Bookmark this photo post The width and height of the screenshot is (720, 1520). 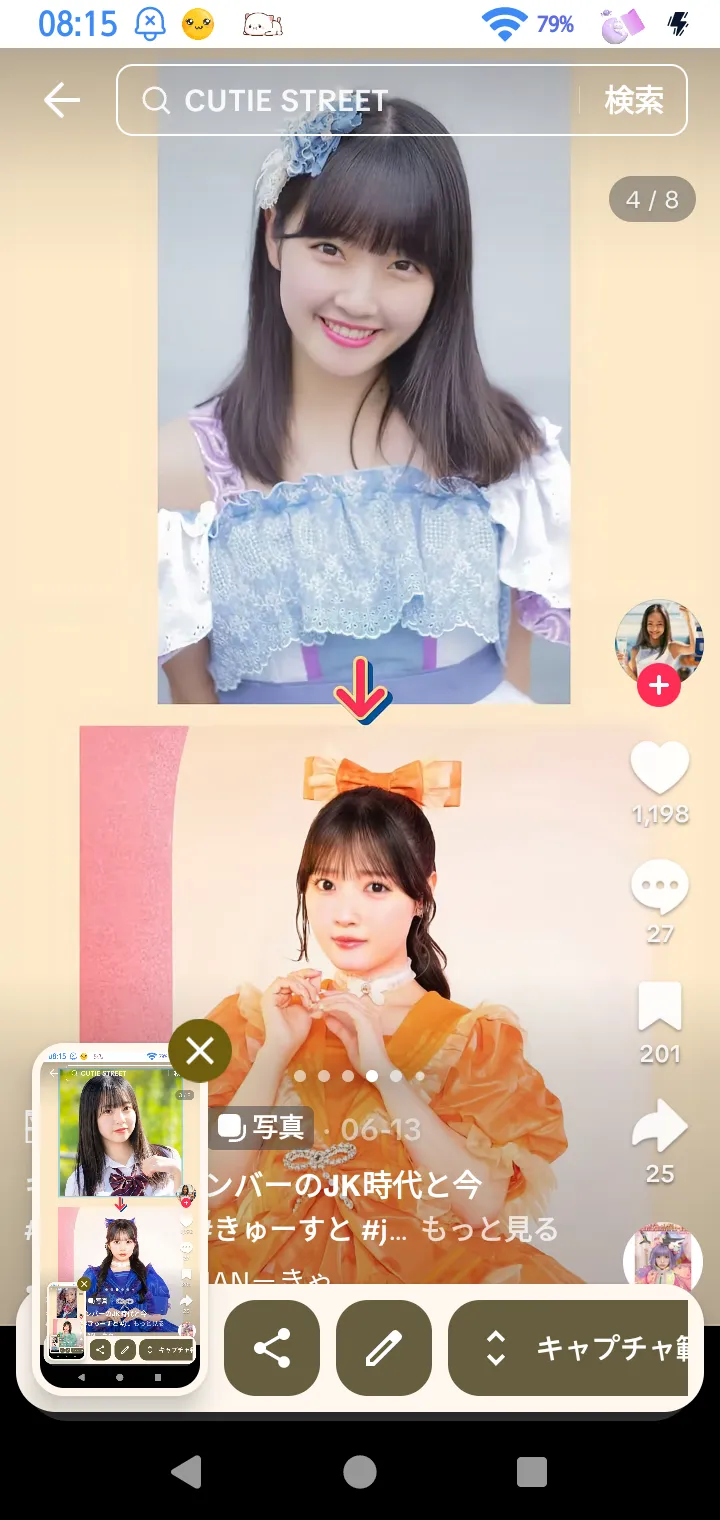pyautogui.click(x=660, y=1007)
